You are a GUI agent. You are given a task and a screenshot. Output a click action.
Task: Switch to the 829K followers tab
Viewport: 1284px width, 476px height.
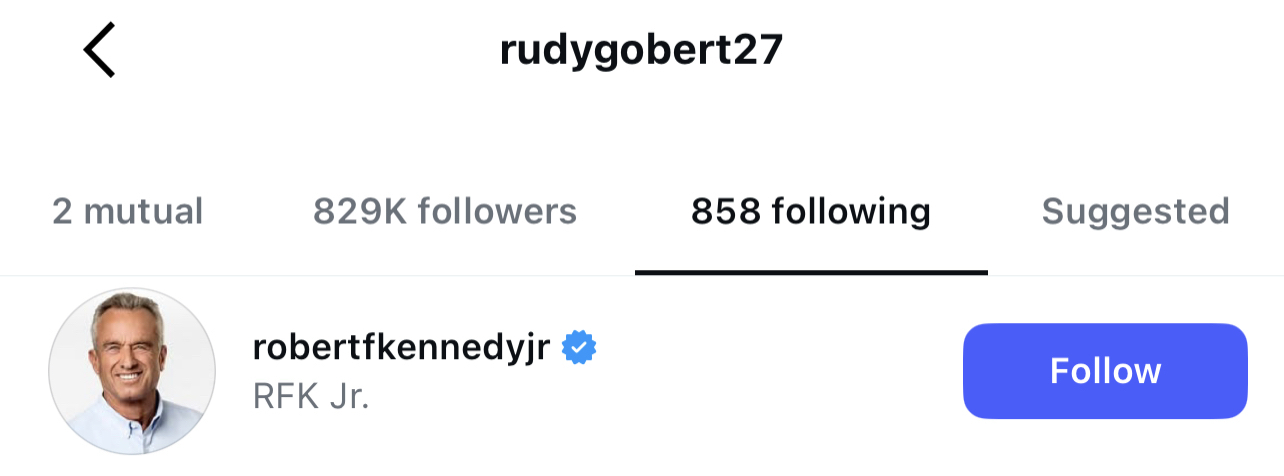[x=445, y=211]
